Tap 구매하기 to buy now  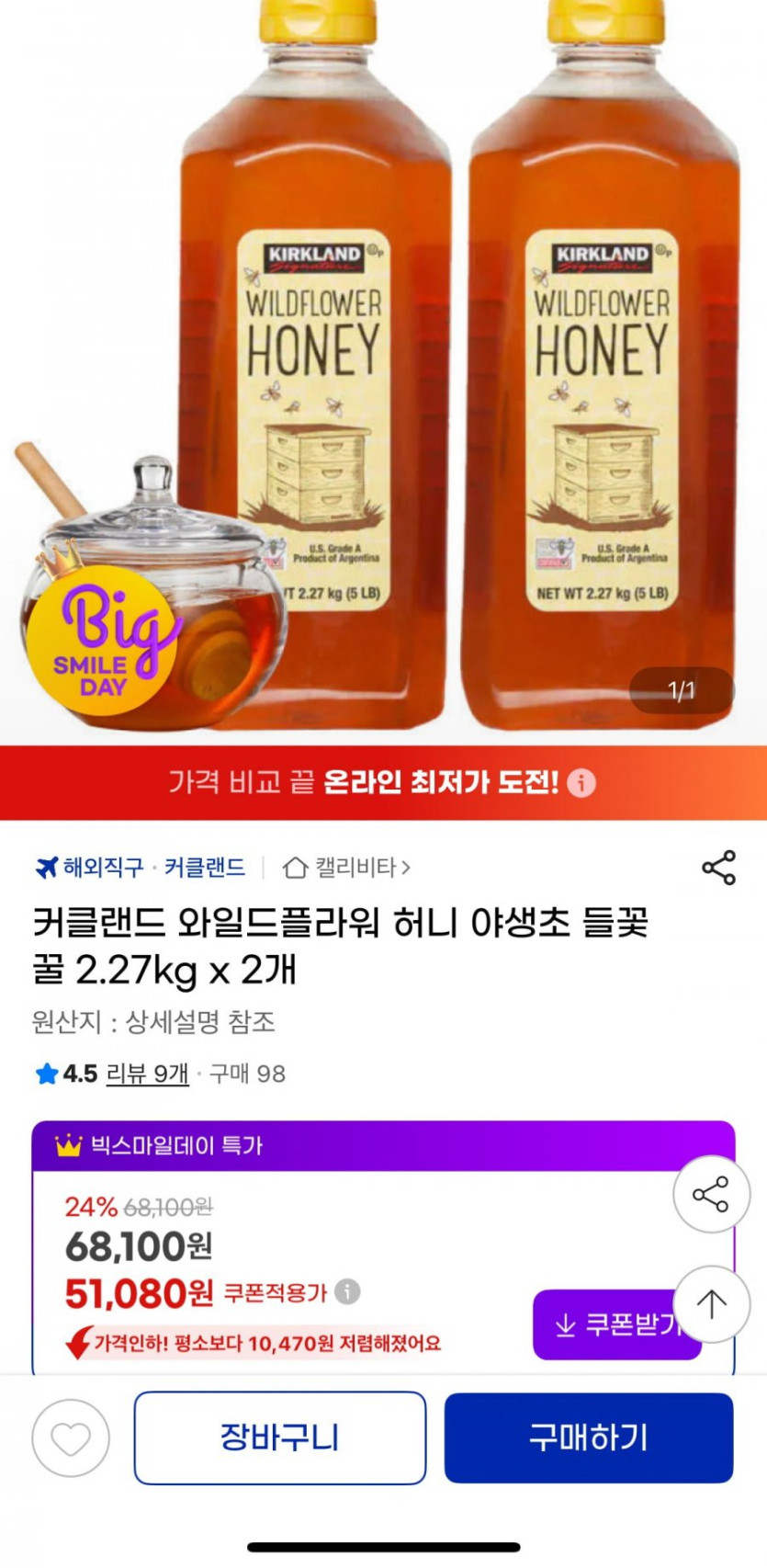click(x=589, y=1437)
